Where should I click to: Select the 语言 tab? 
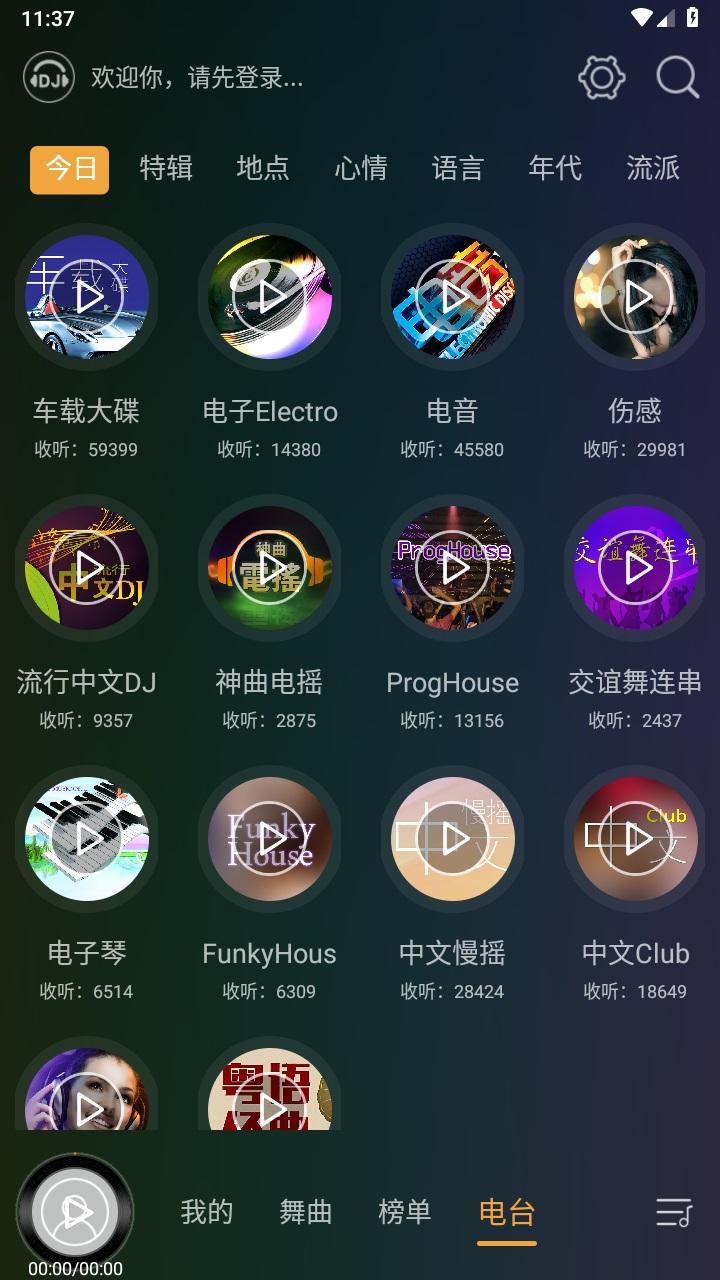458,168
